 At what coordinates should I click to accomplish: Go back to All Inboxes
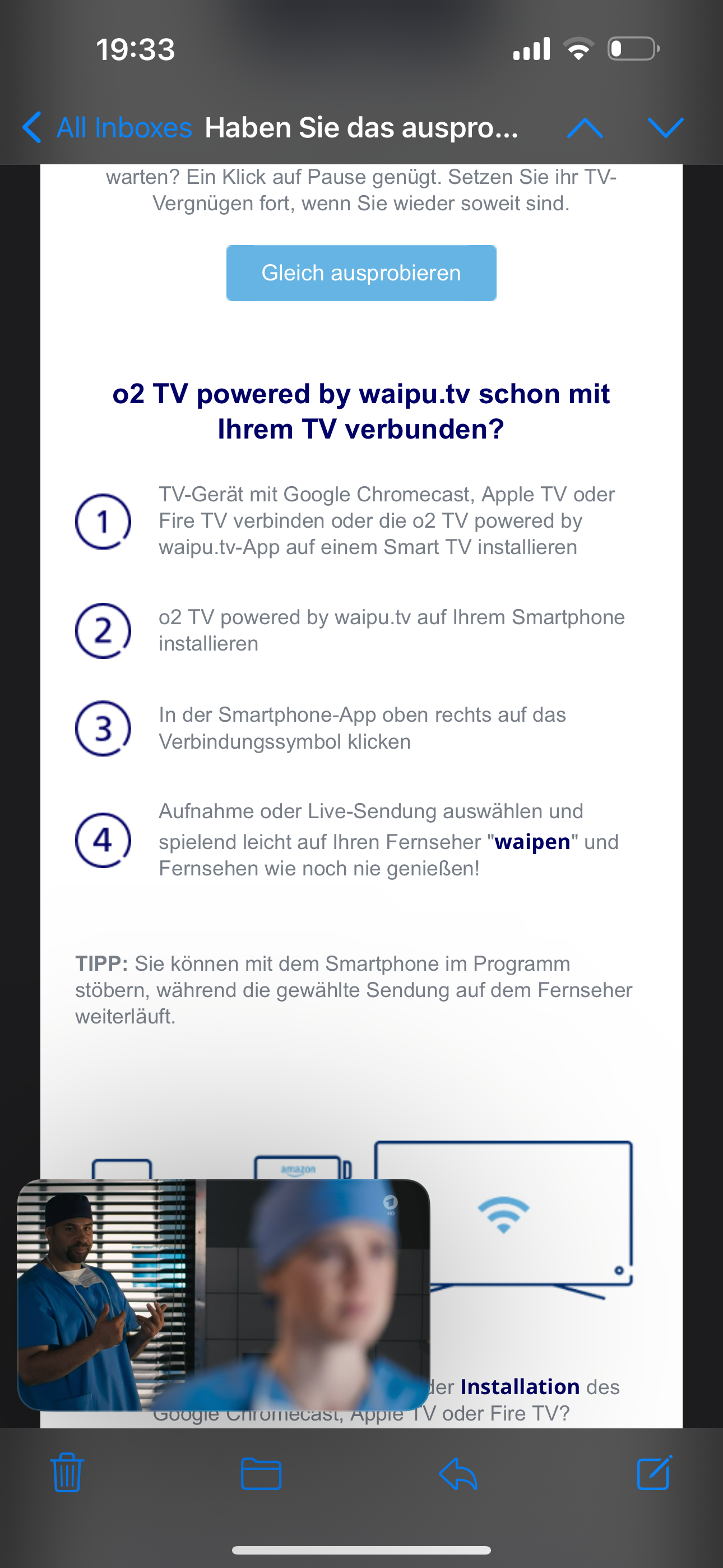tap(107, 128)
